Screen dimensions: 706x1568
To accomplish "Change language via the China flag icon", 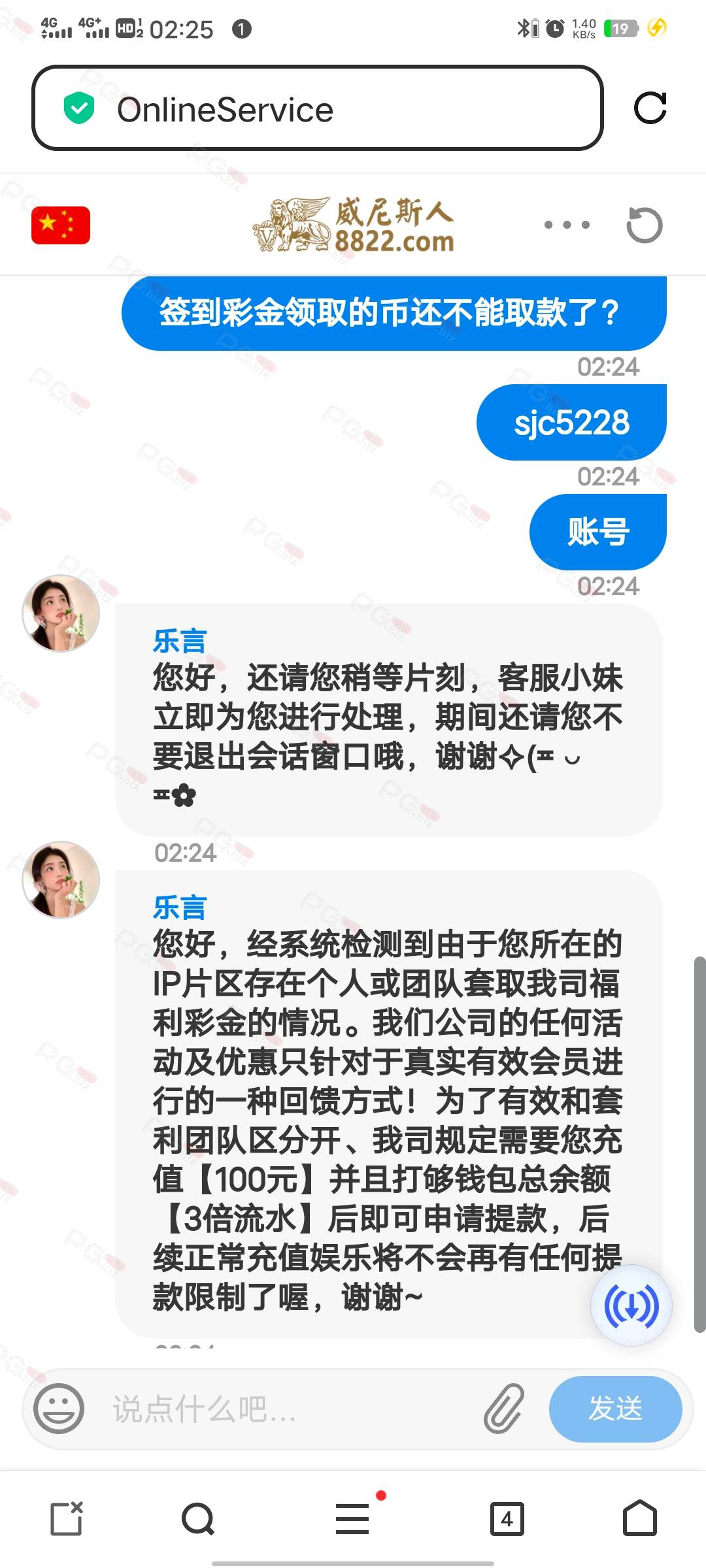I will (x=61, y=225).
